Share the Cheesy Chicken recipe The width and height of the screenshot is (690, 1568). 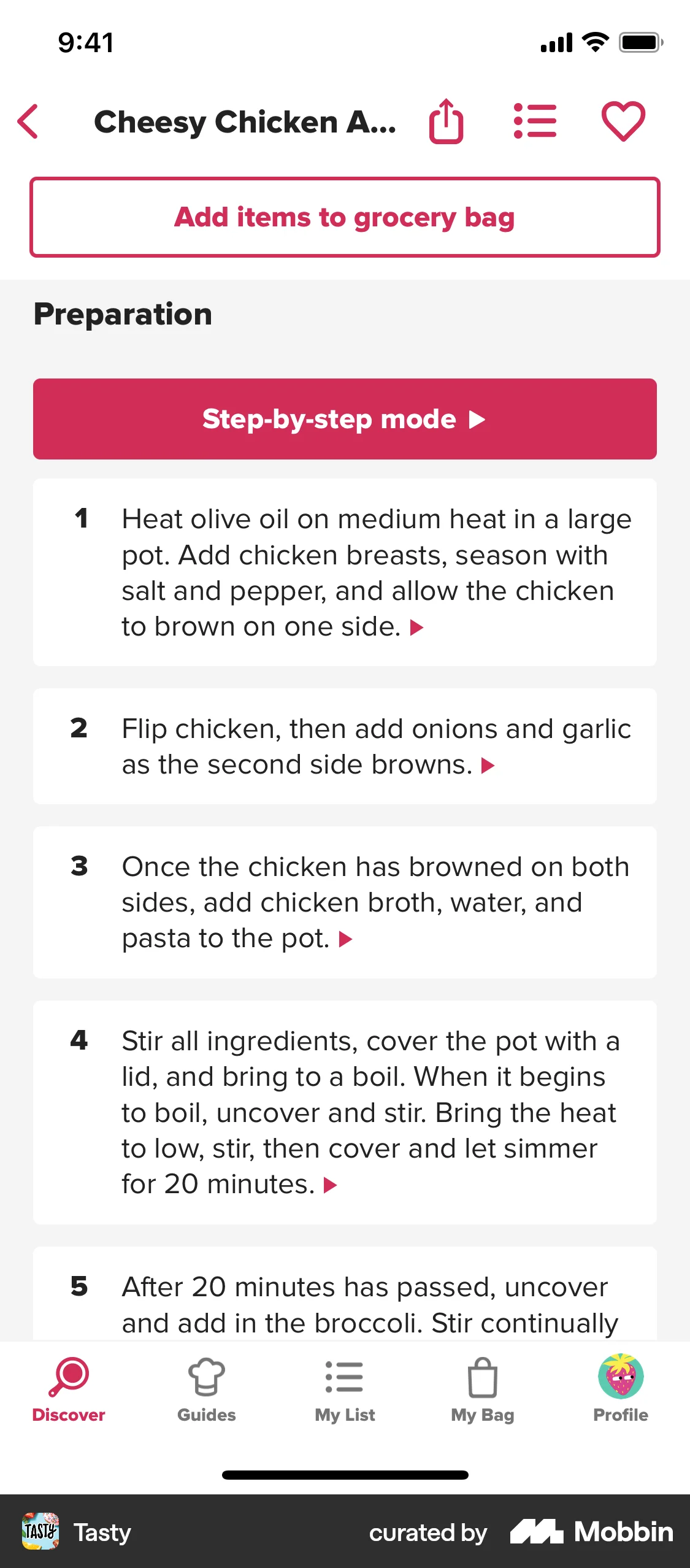pyautogui.click(x=446, y=121)
